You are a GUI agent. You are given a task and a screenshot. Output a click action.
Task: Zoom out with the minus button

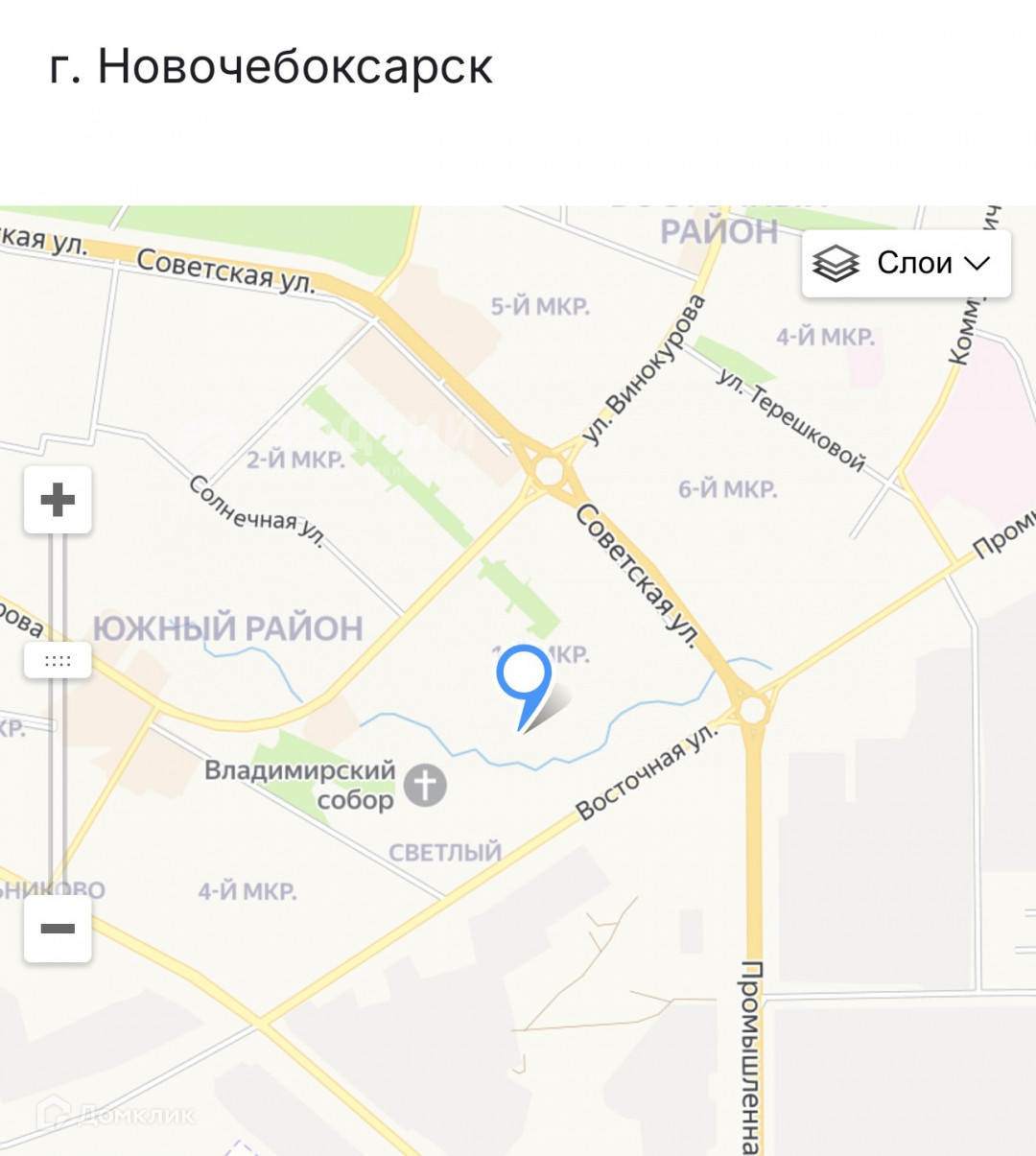coord(58,928)
